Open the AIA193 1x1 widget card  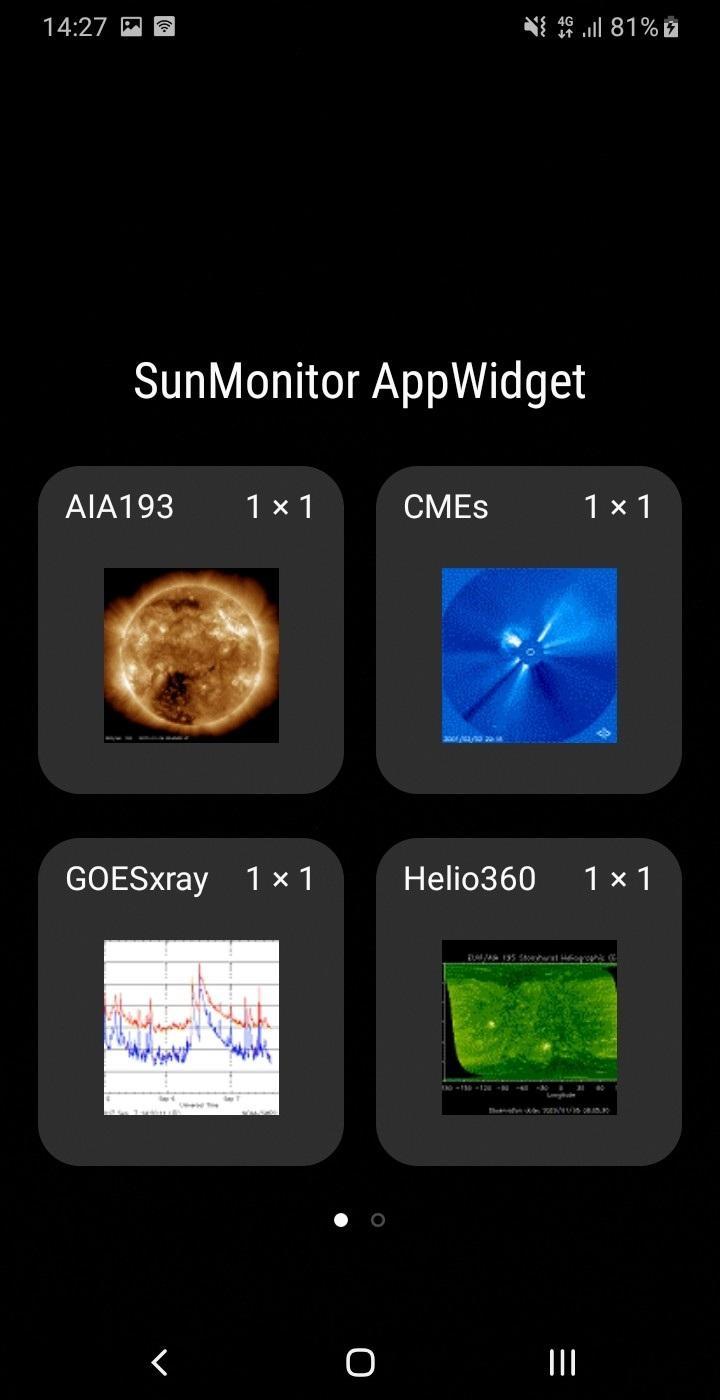191,628
